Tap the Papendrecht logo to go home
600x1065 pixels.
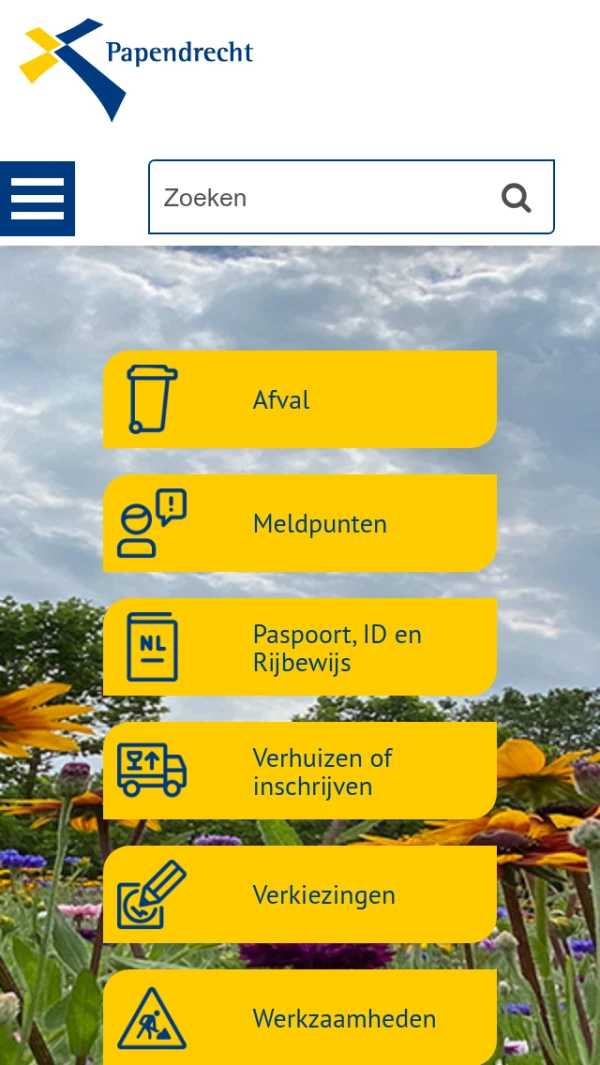coord(135,68)
